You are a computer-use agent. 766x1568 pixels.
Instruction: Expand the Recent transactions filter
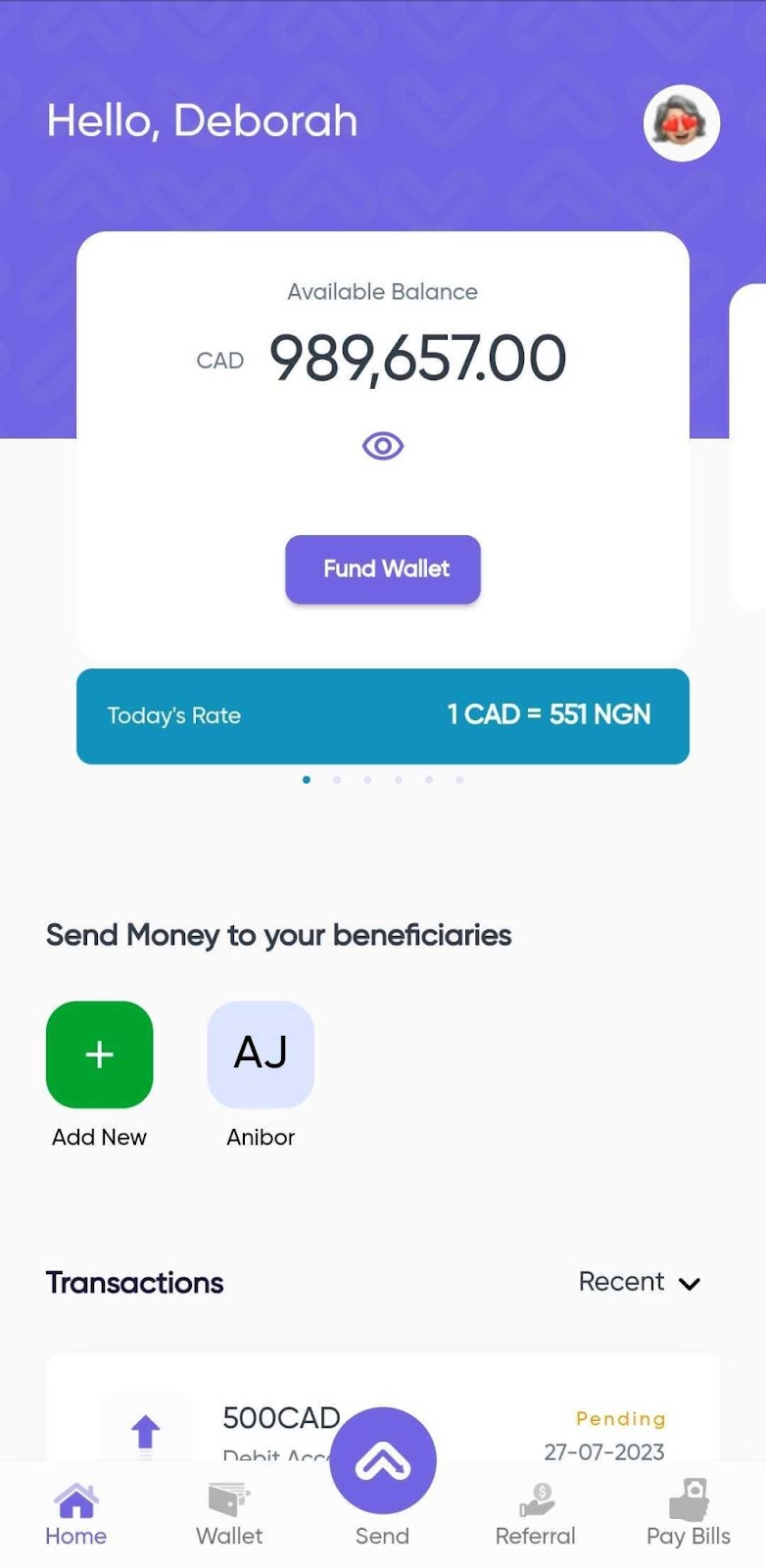pyautogui.click(x=639, y=1282)
